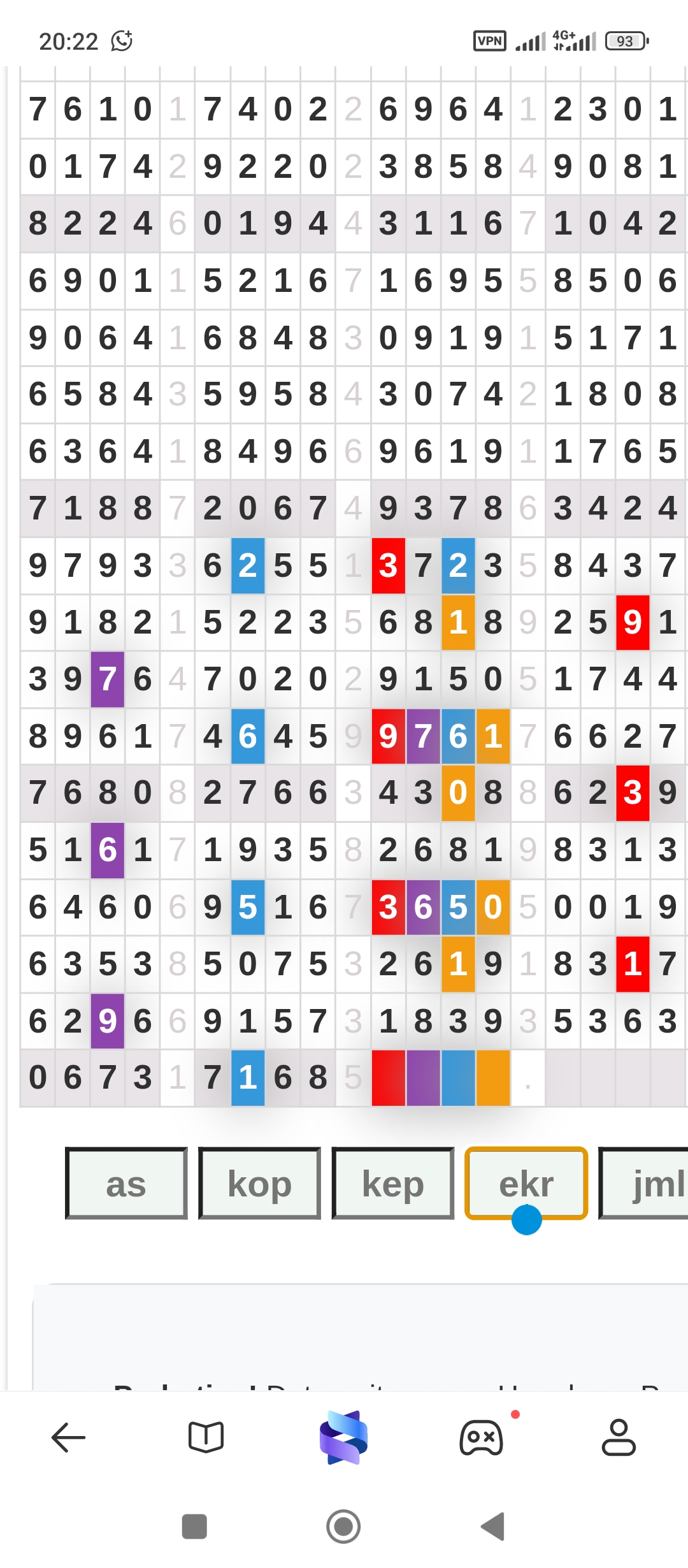Tap the system back triangle

(x=493, y=1527)
